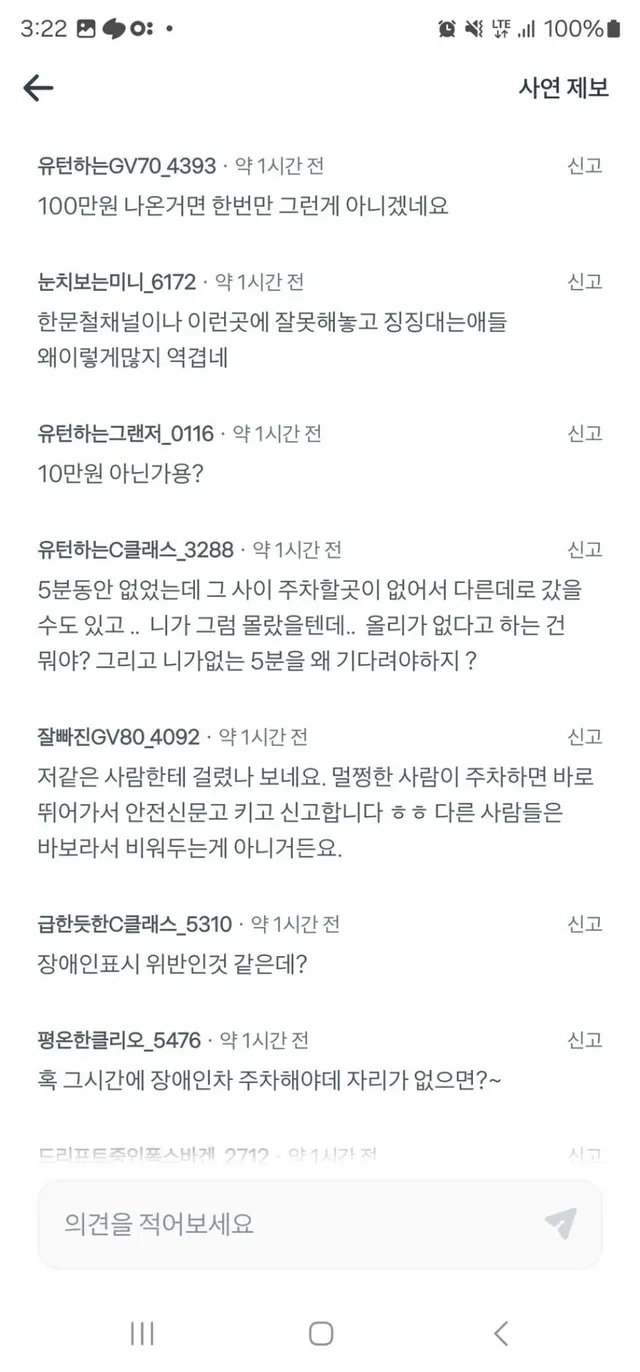
Task: Report the comment by 급한듯한C클래스_5310
Action: tap(585, 924)
